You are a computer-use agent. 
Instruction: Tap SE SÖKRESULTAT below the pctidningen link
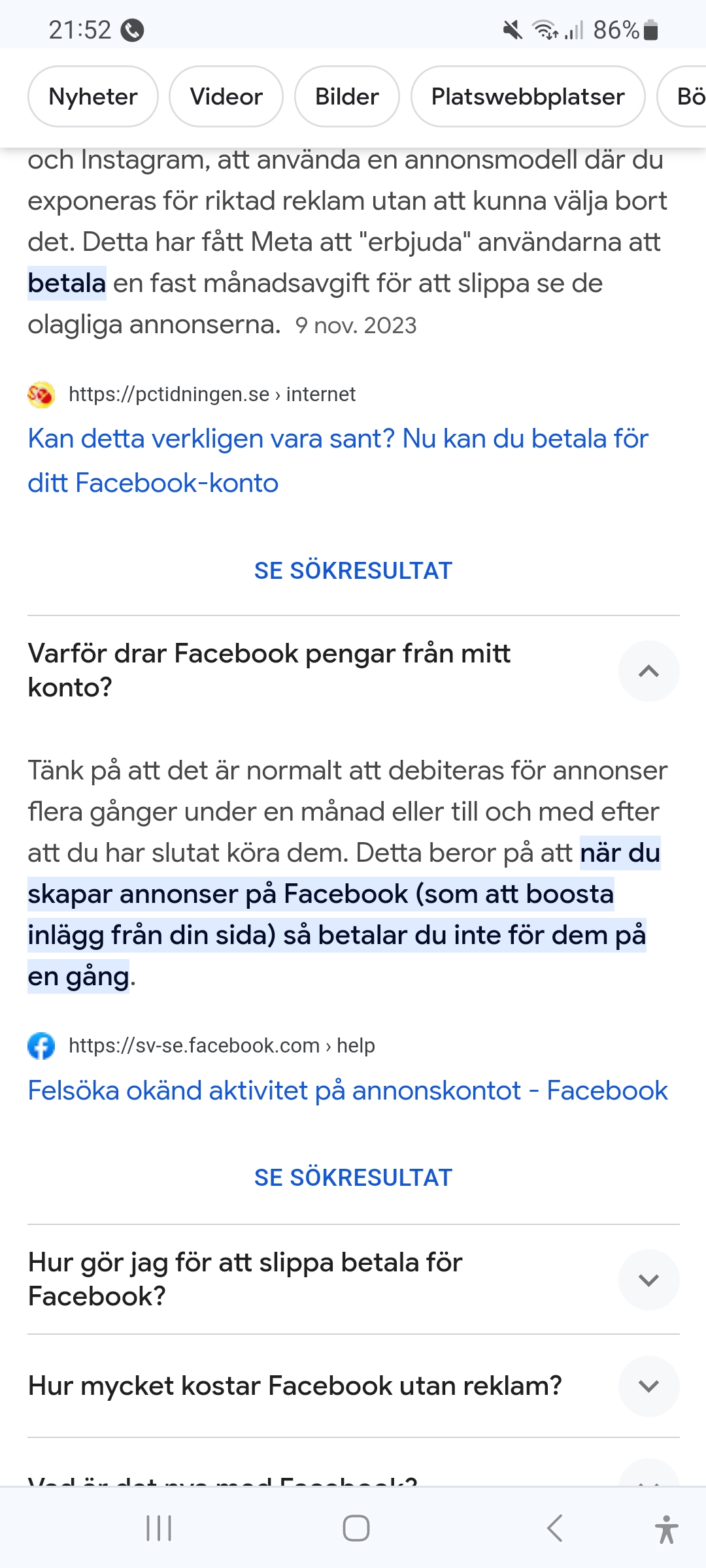pyautogui.click(x=353, y=570)
